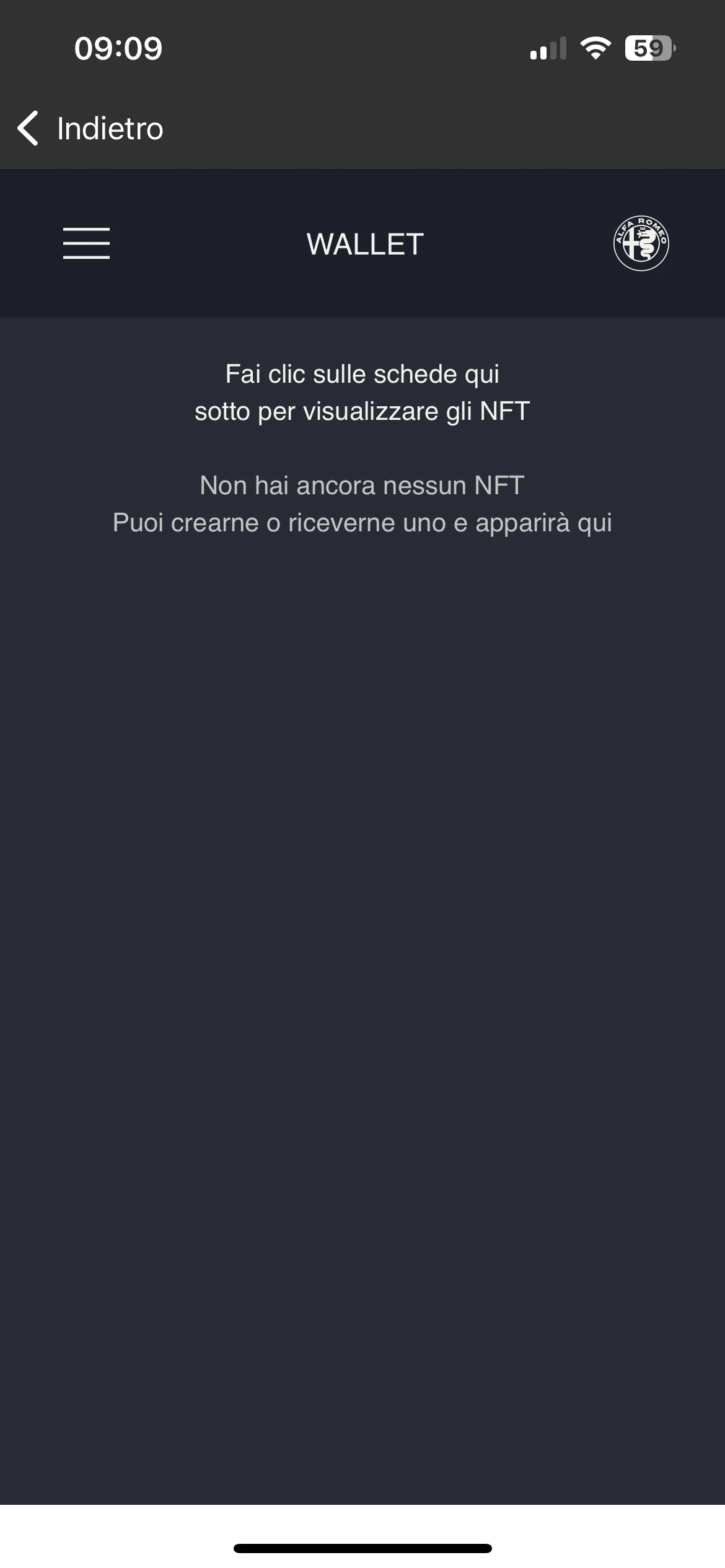Go back with the Indietro button
The height and width of the screenshot is (1568, 725).
(90, 128)
